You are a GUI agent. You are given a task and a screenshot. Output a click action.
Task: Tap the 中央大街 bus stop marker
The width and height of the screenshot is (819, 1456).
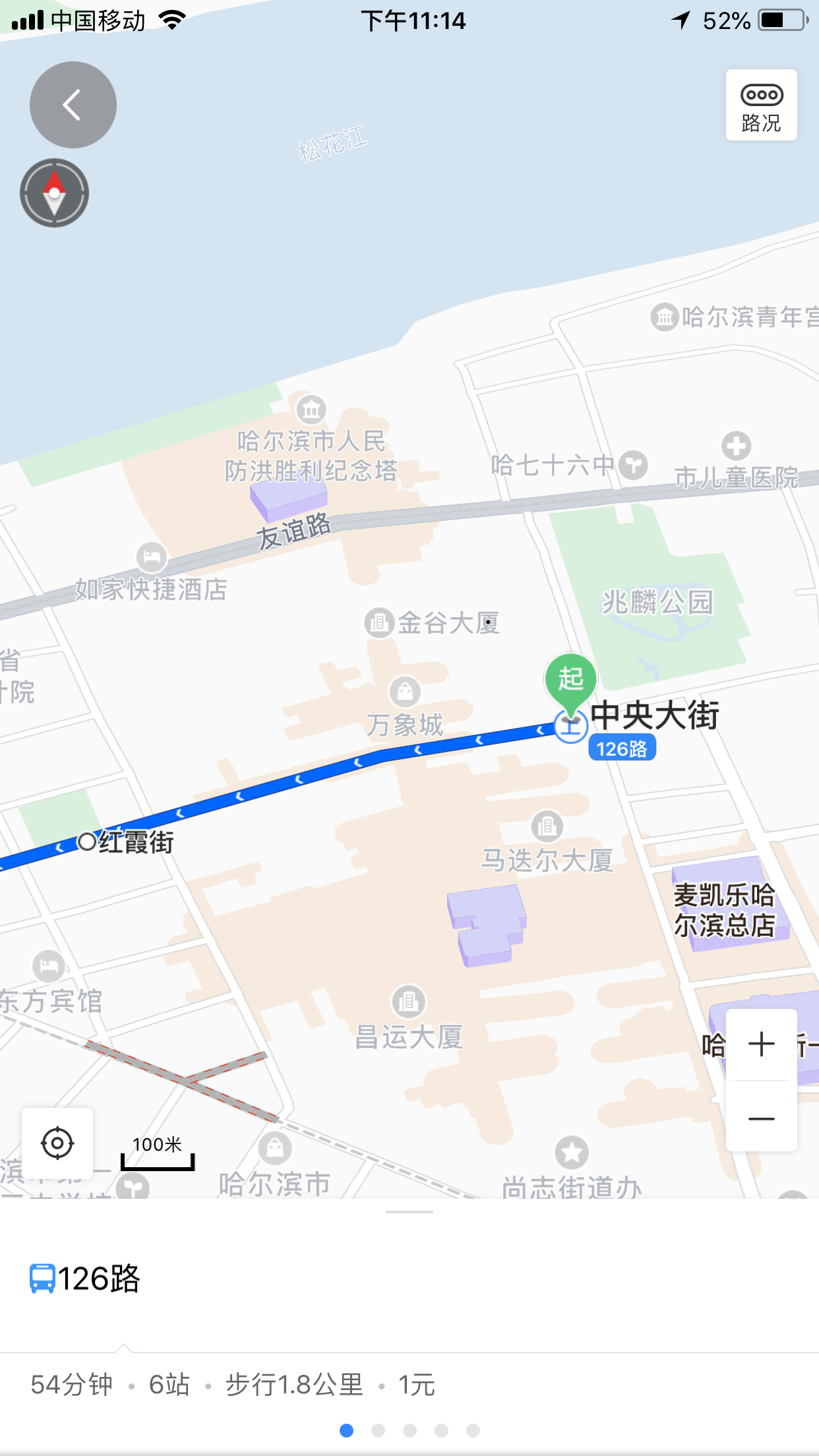click(570, 727)
